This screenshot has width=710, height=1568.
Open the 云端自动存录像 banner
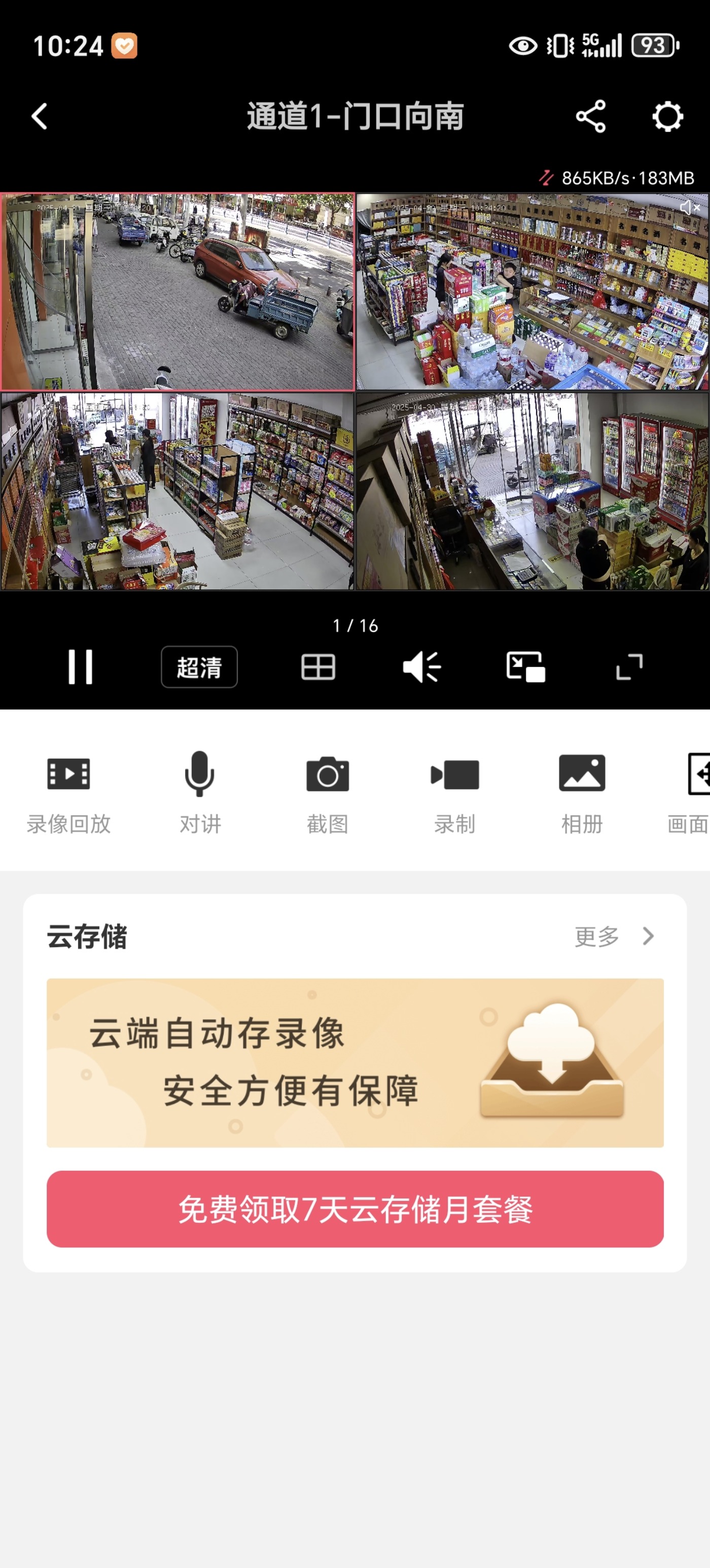(x=355, y=1063)
